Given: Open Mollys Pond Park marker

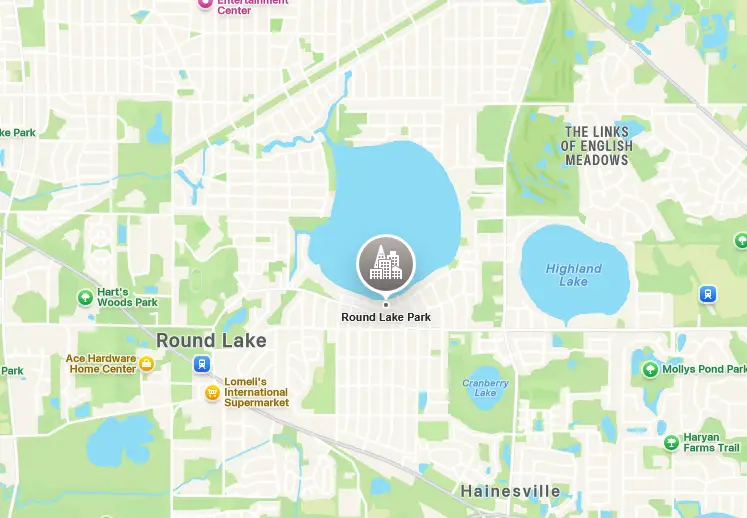Looking at the screenshot, I should click(650, 370).
